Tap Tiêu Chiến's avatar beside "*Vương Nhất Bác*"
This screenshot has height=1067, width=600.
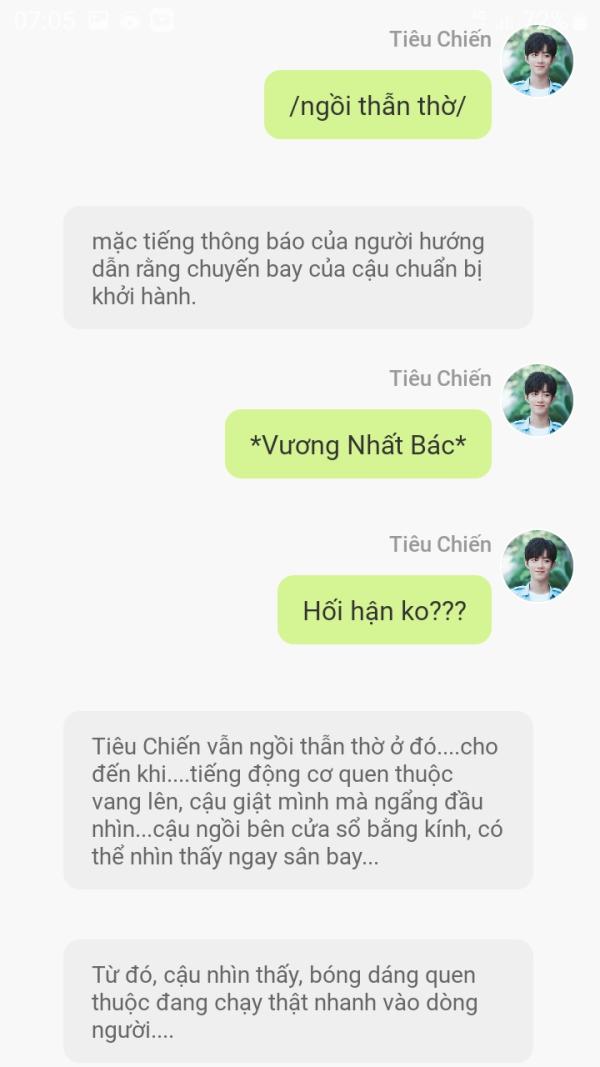coord(537,400)
